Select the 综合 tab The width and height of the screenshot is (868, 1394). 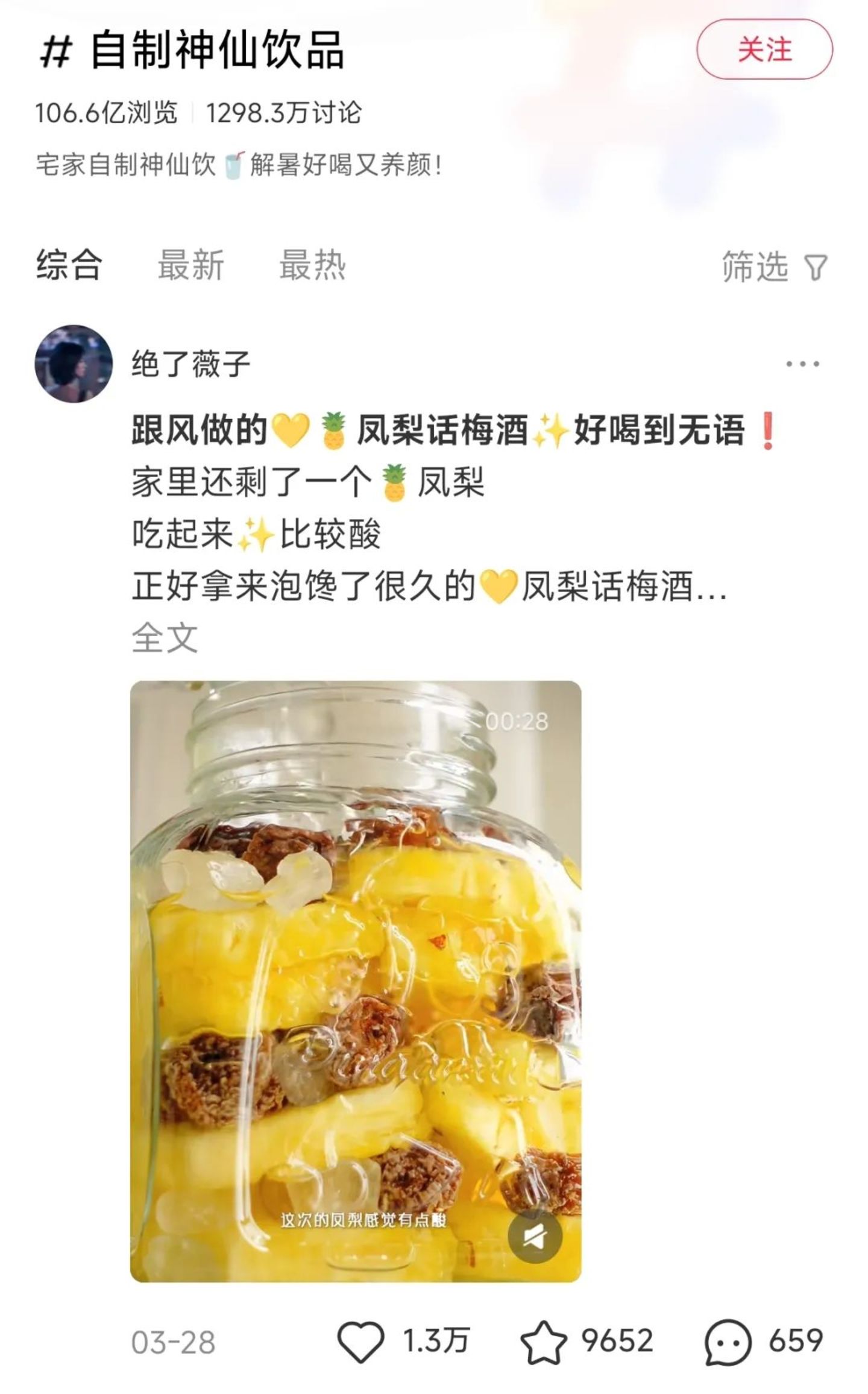69,265
